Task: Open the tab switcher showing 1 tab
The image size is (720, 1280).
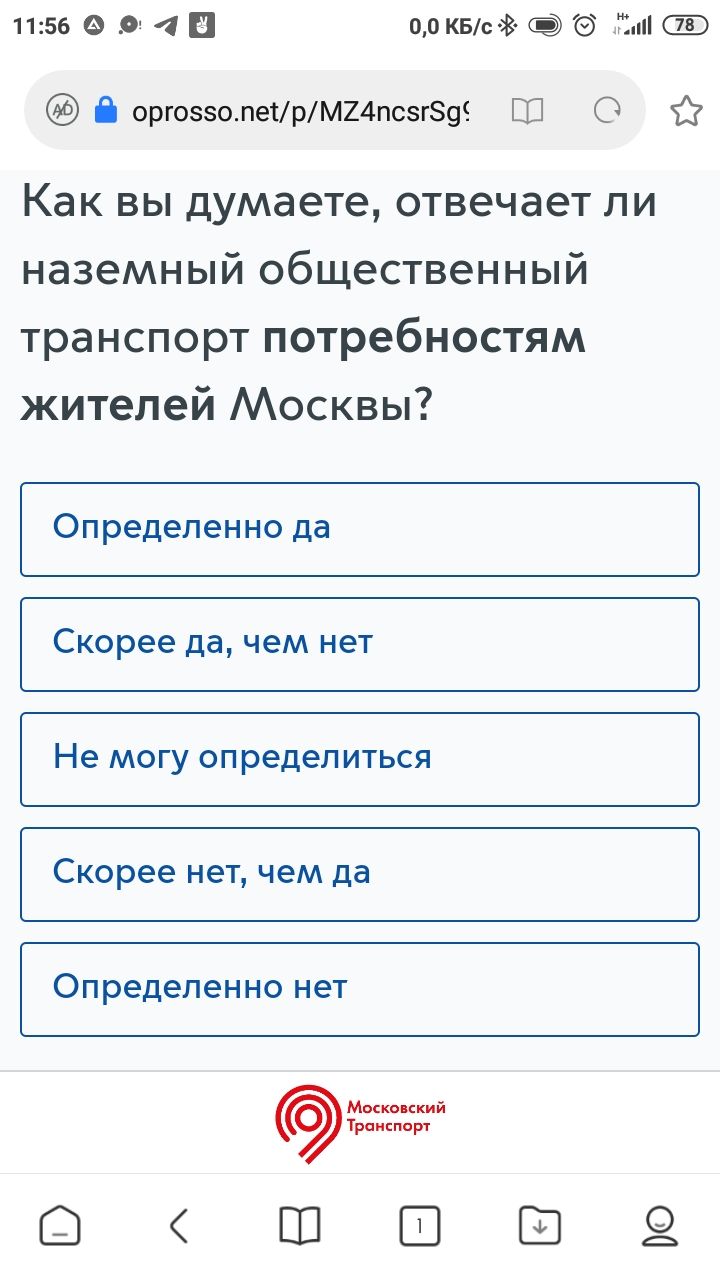Action: 420,1225
